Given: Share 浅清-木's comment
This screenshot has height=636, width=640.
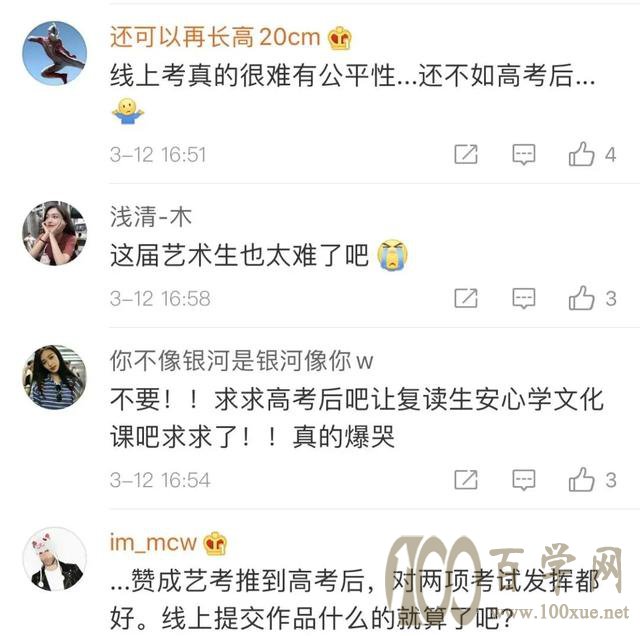Looking at the screenshot, I should coord(466,298).
